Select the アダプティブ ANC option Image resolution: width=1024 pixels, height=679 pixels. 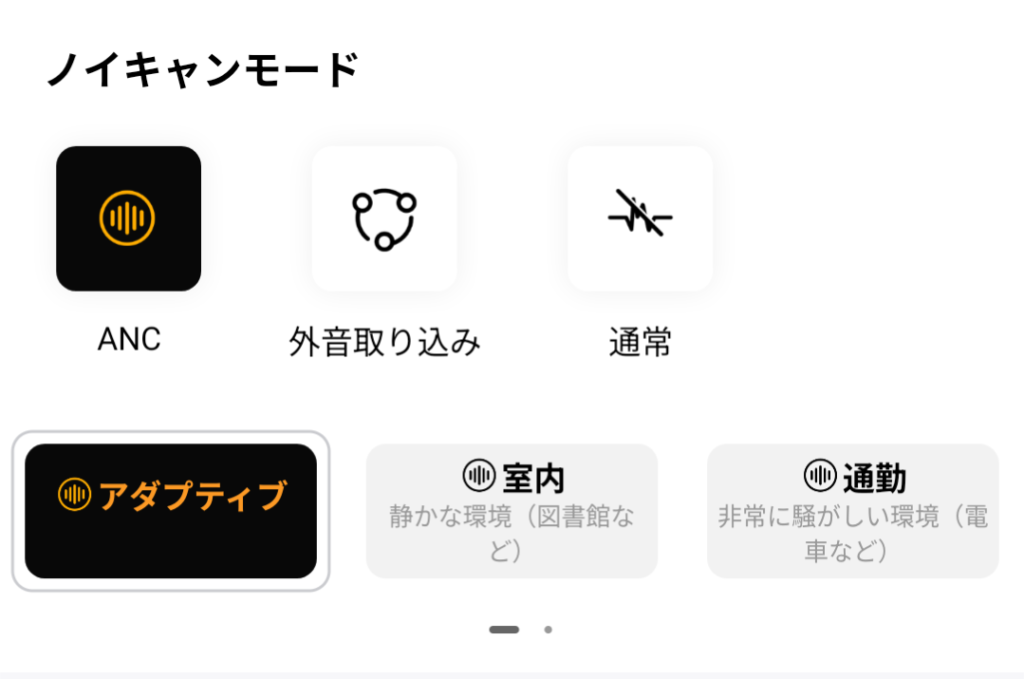coord(171,510)
